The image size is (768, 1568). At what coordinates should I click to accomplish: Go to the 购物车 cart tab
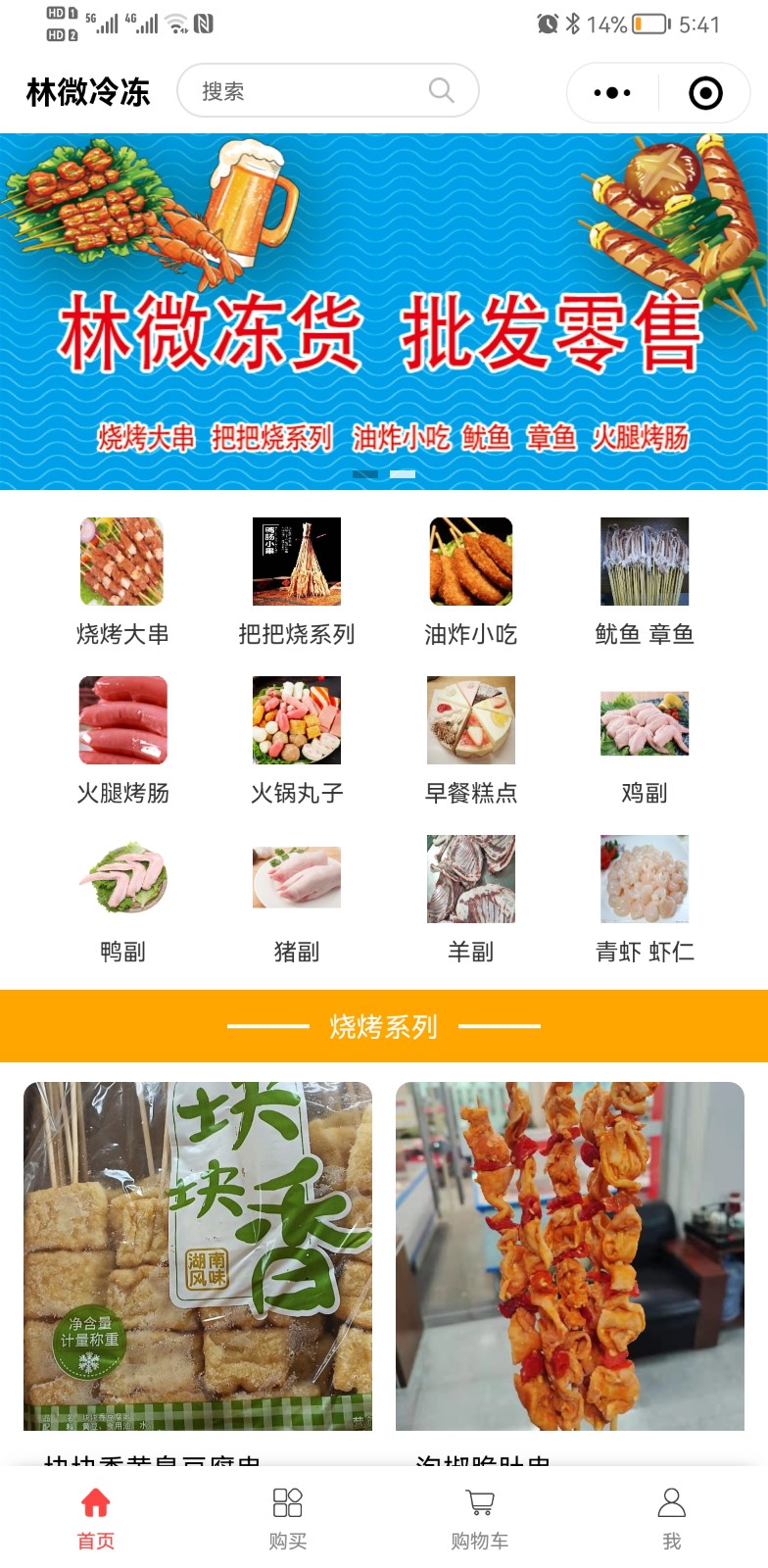point(479,1518)
